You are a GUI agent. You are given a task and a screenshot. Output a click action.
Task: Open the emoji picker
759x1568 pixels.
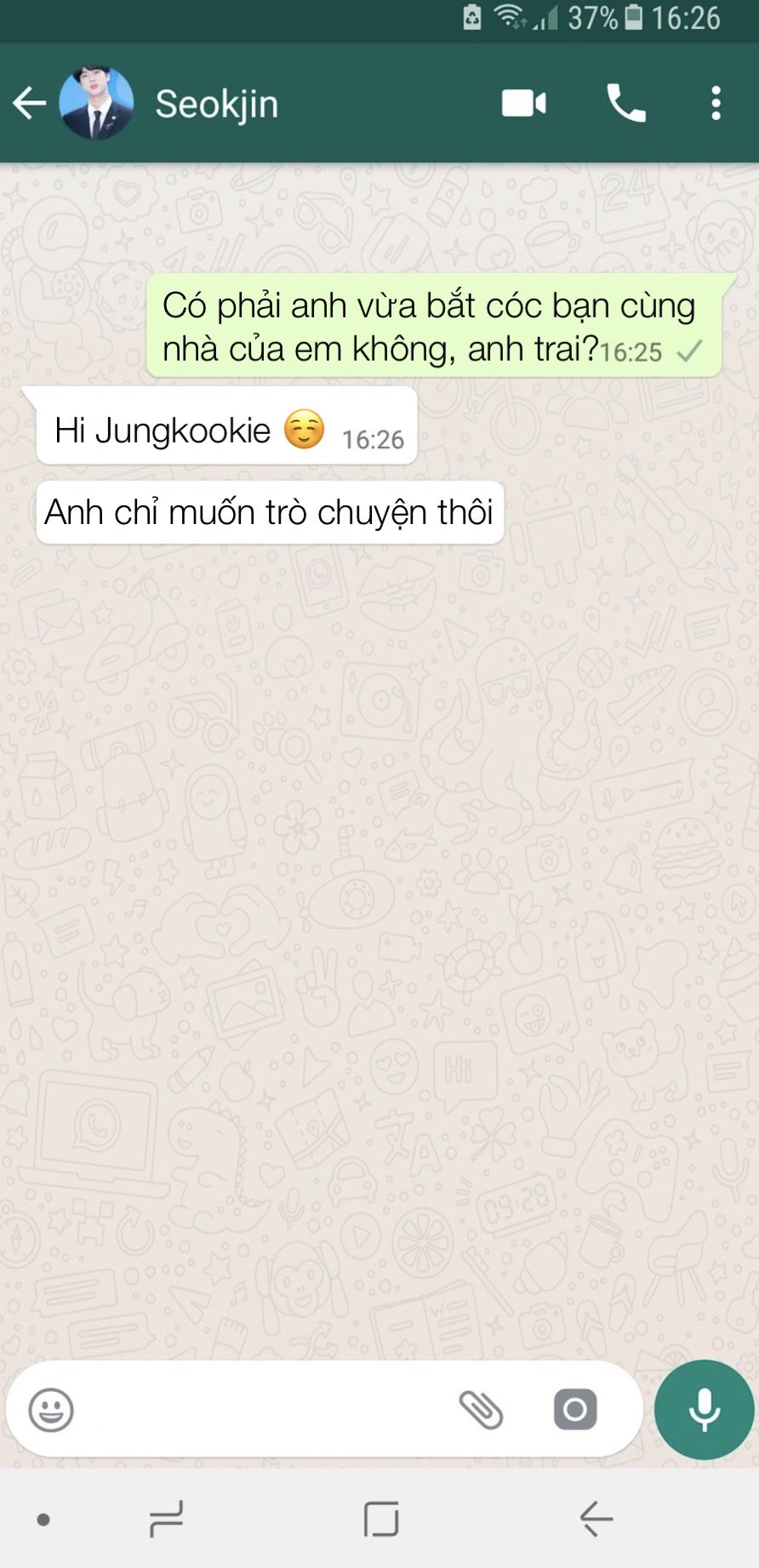click(x=51, y=1410)
